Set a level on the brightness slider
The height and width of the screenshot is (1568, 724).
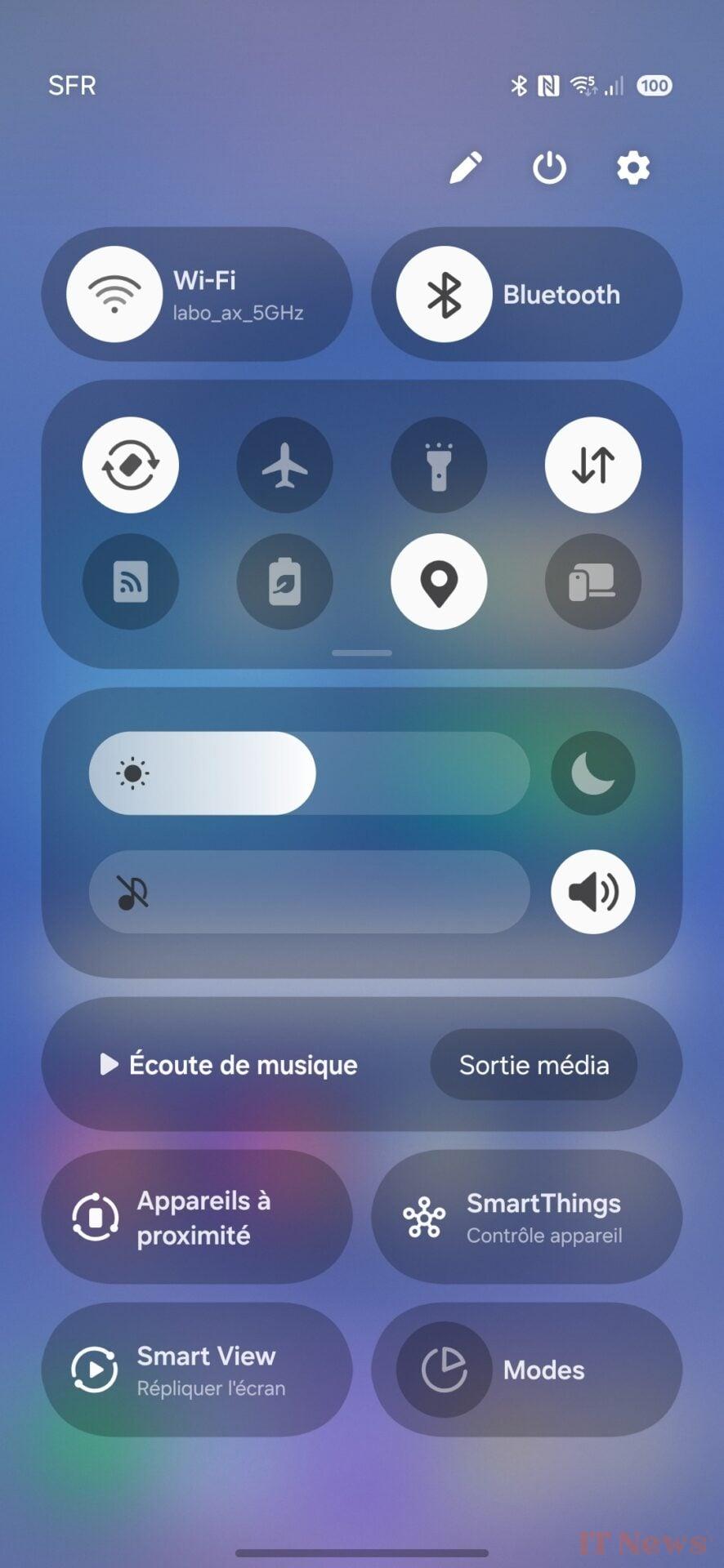click(x=309, y=773)
